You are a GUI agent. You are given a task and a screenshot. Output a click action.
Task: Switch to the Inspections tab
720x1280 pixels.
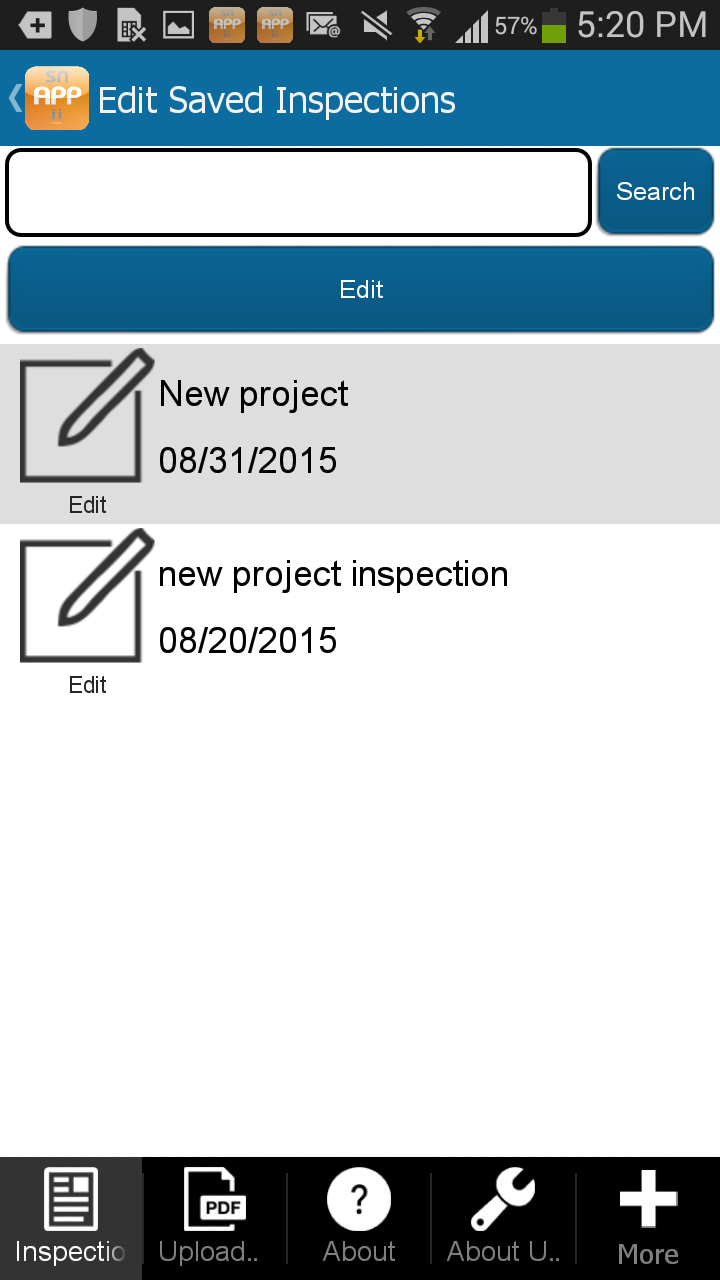coord(70,1218)
